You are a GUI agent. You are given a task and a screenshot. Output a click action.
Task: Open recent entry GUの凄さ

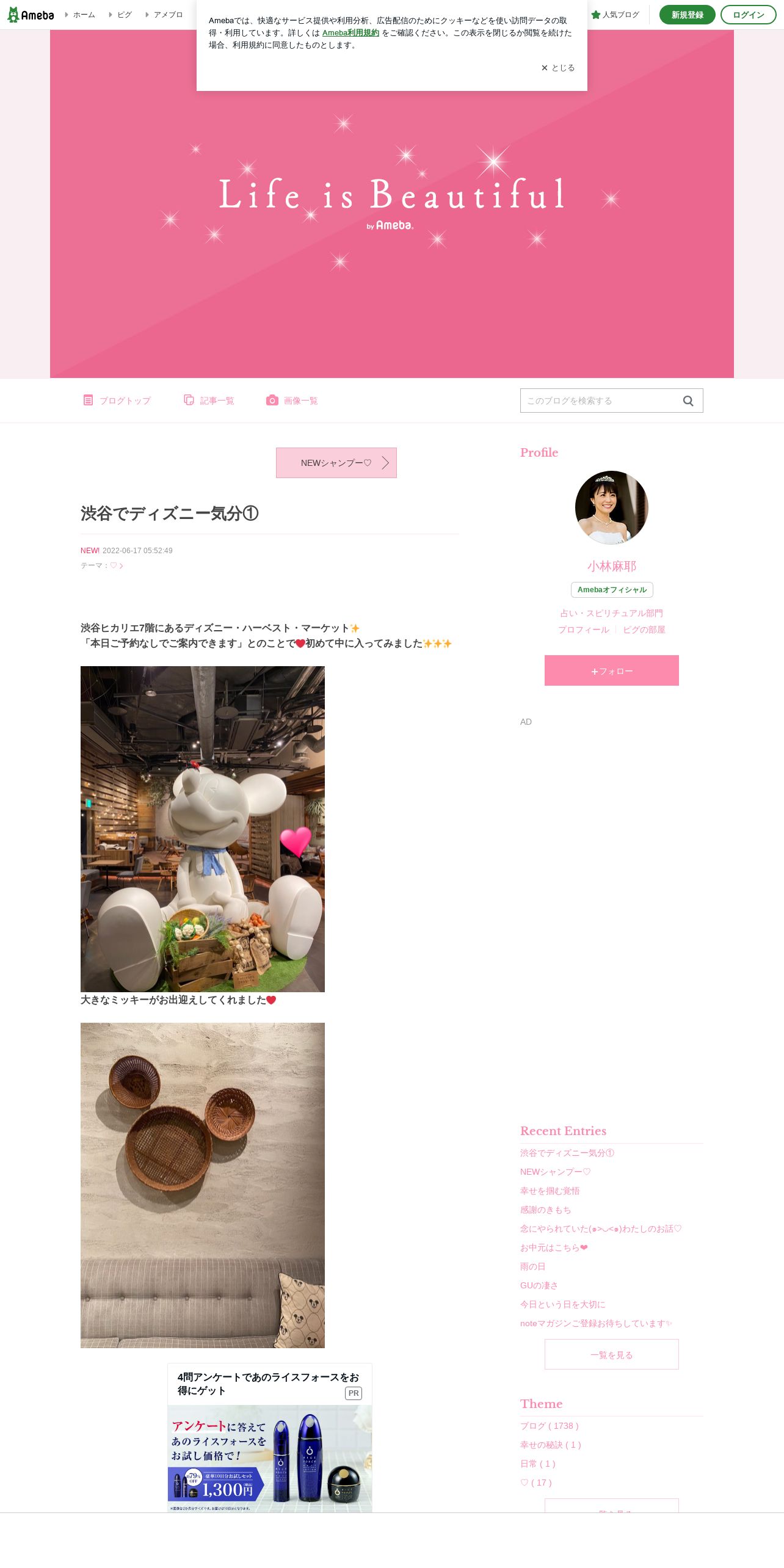pyautogui.click(x=539, y=1285)
